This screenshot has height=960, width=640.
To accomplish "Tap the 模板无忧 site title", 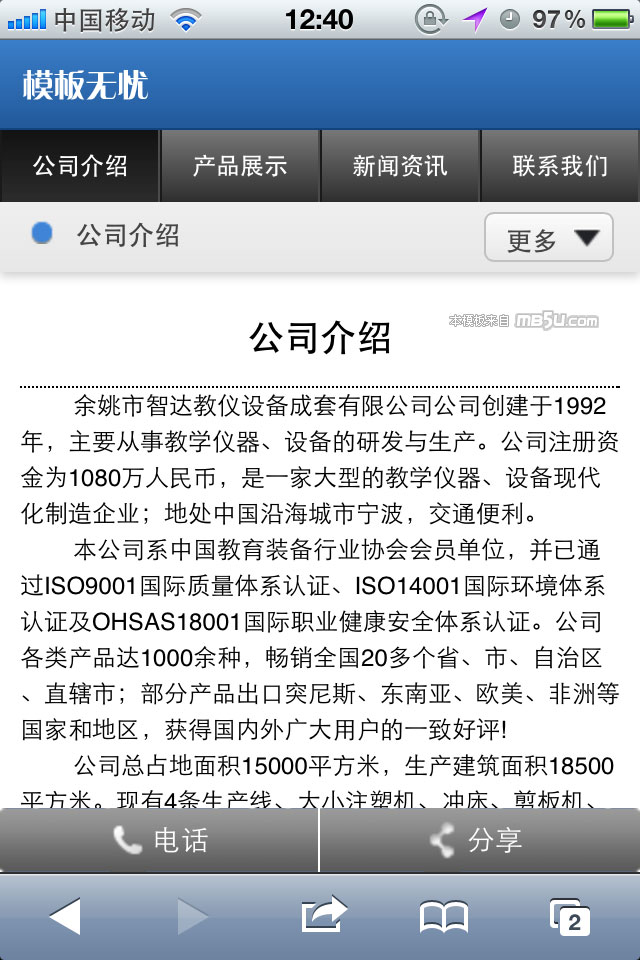I will [86, 86].
